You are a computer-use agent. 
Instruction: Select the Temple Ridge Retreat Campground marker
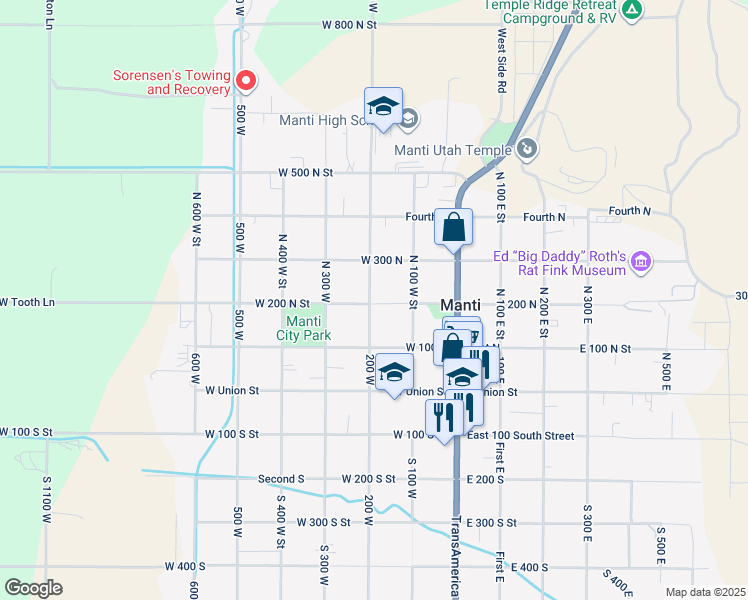pyautogui.click(x=631, y=10)
